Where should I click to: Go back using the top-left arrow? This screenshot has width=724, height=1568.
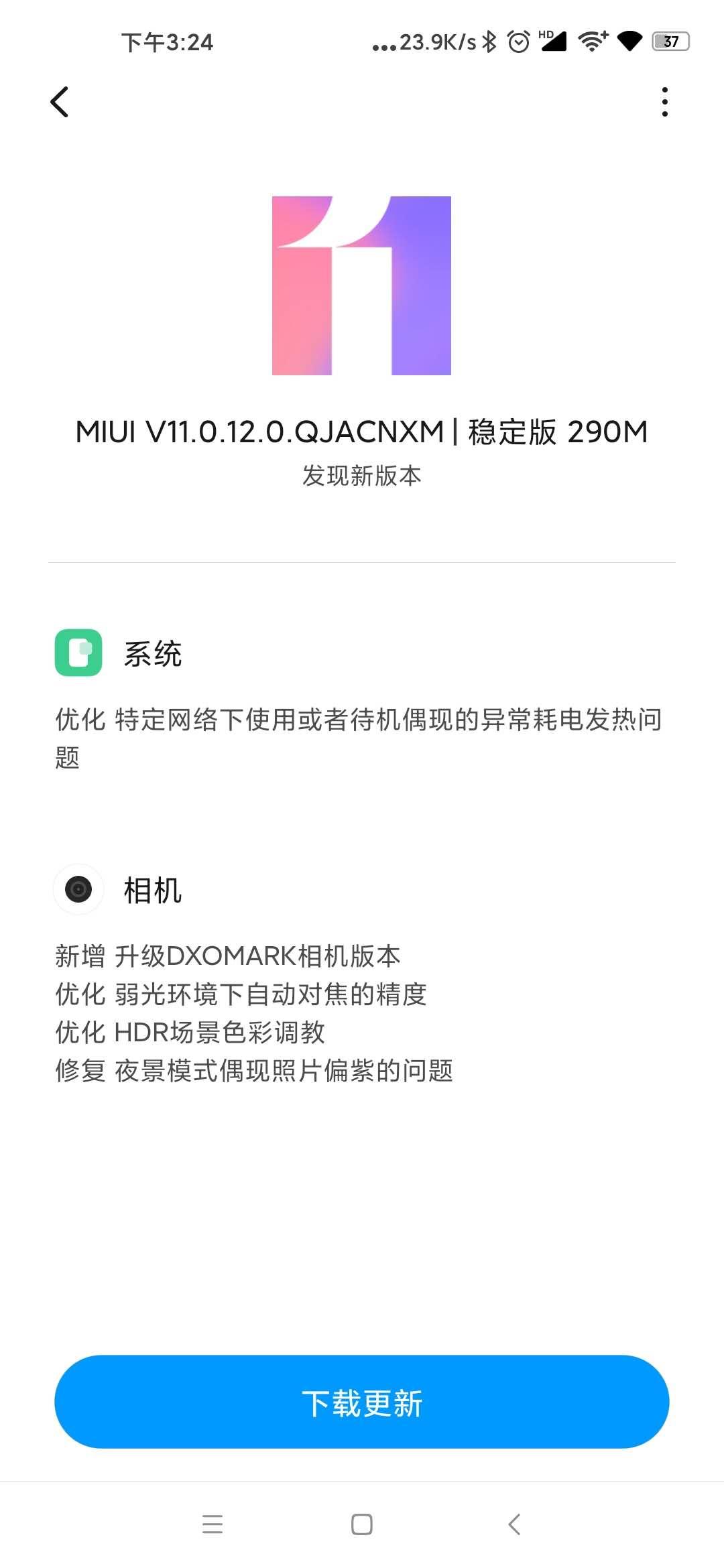pos(60,102)
